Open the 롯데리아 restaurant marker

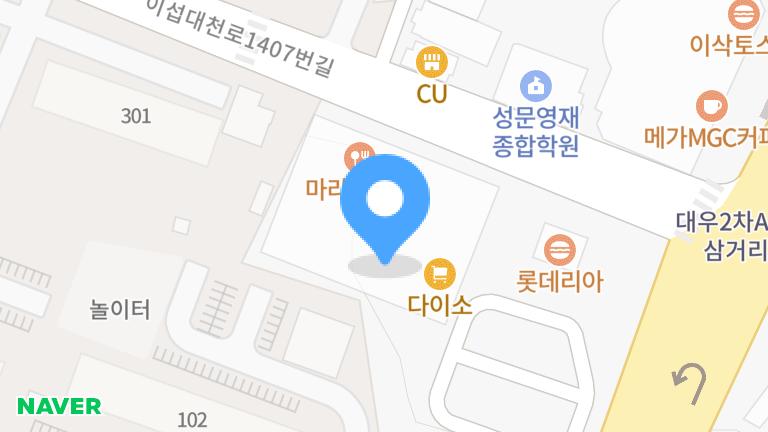[x=559, y=248]
